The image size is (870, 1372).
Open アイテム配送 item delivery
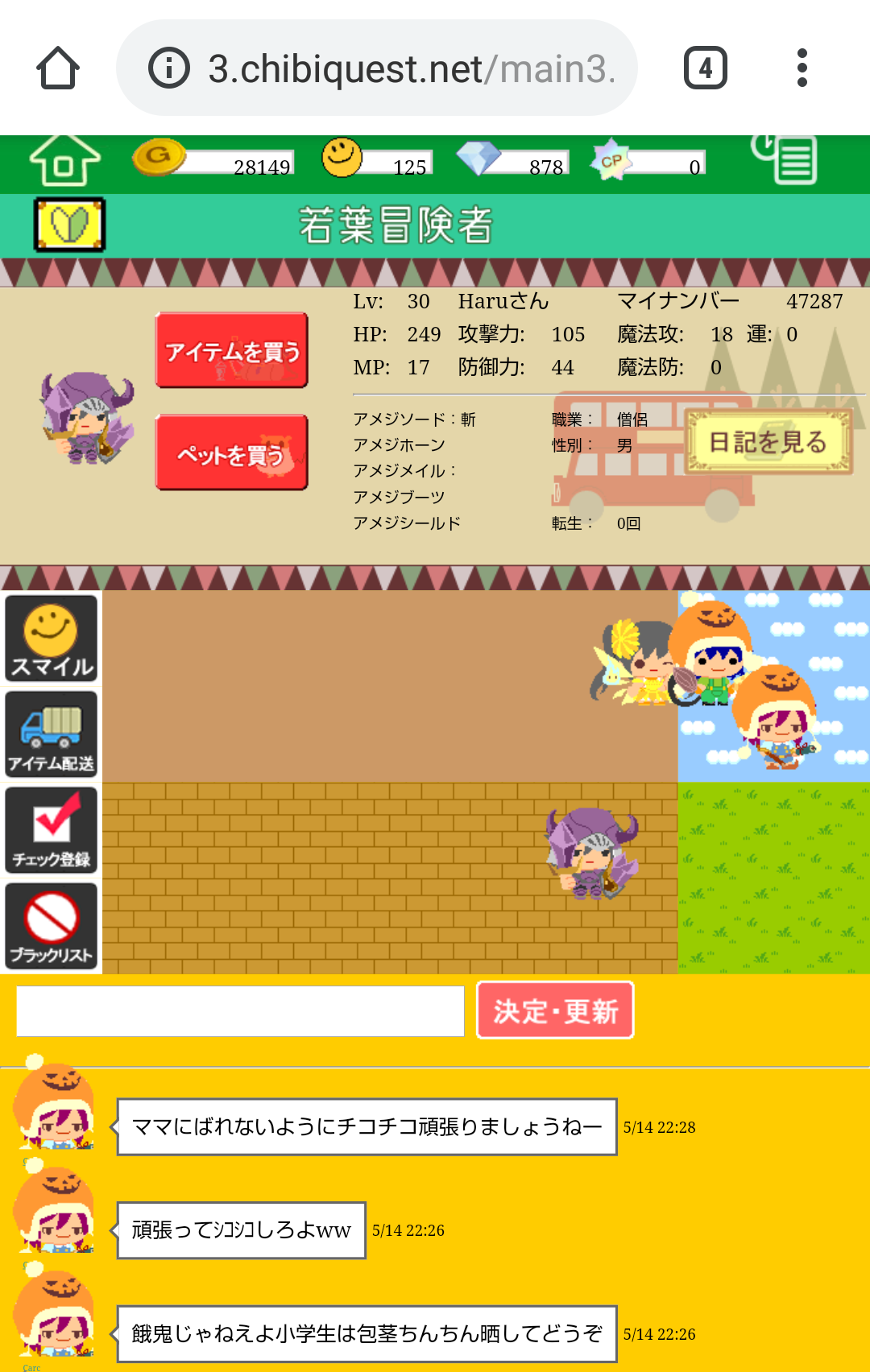tap(52, 734)
